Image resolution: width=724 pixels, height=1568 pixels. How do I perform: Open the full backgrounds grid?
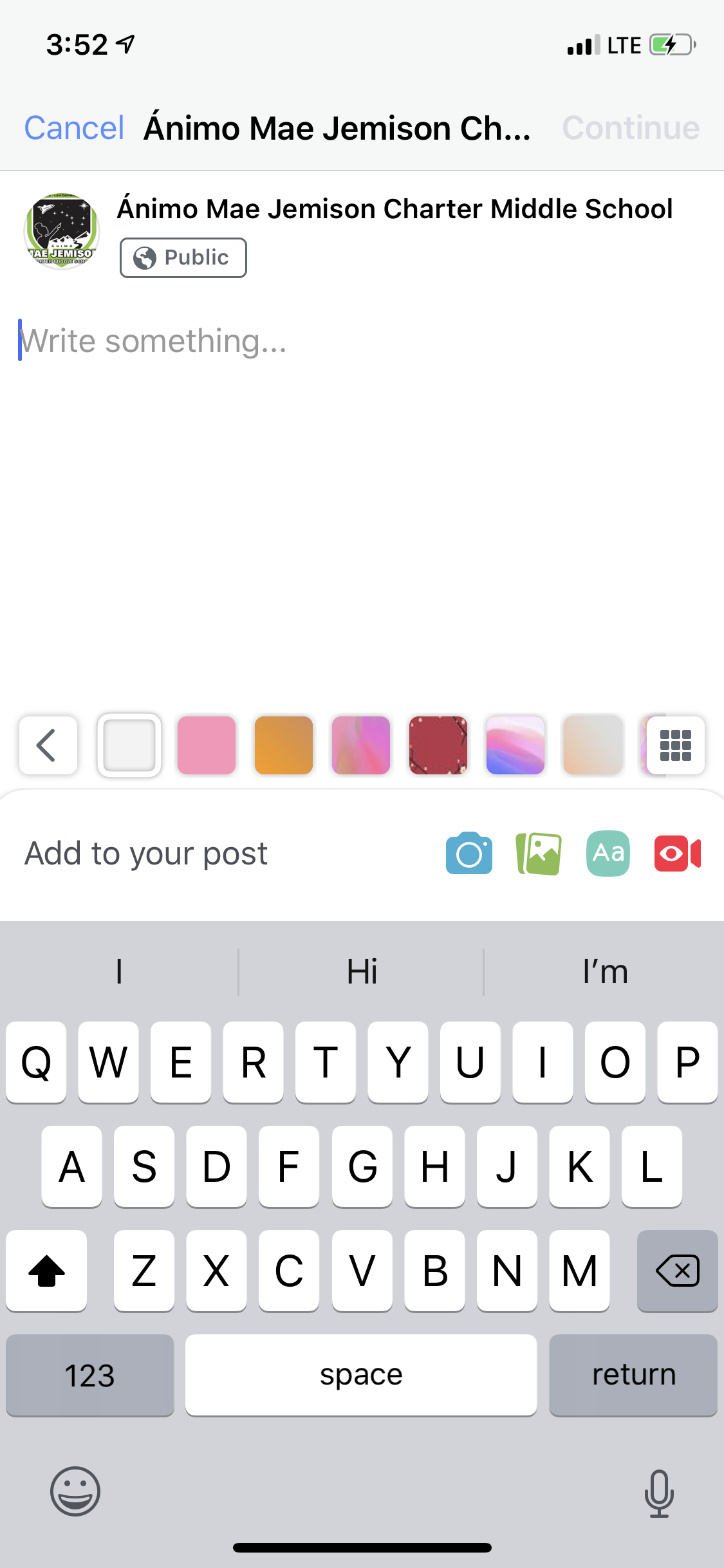point(676,745)
